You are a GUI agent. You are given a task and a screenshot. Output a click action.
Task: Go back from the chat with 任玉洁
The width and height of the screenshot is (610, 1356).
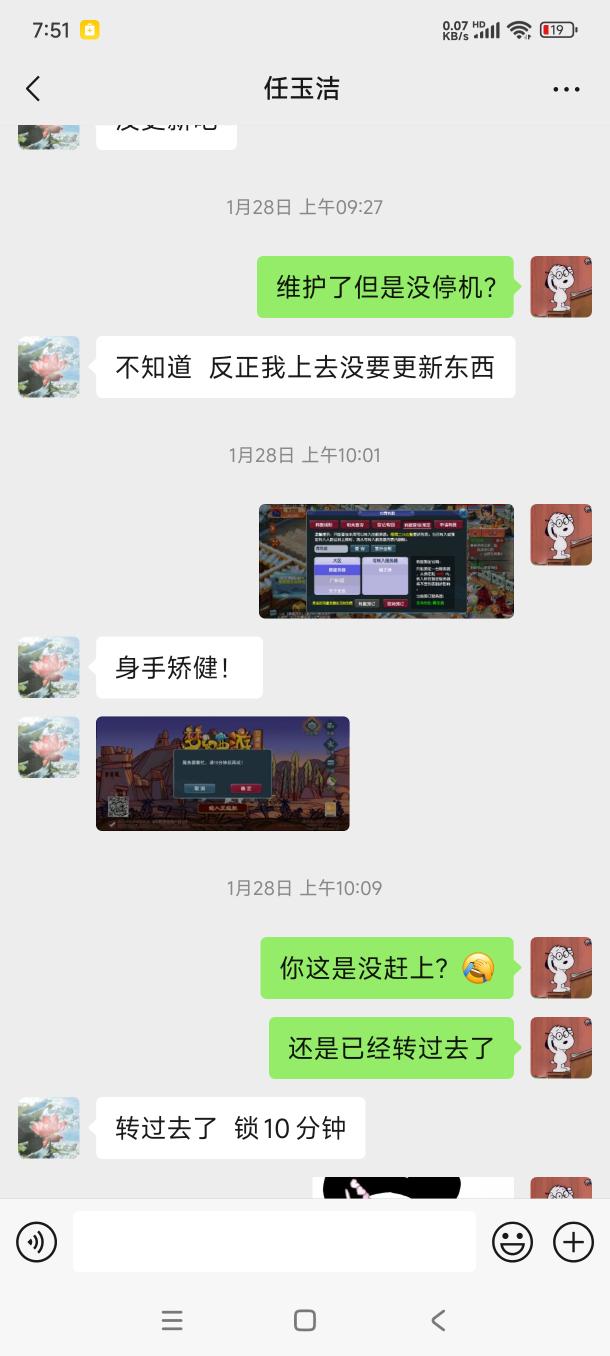[x=33, y=89]
